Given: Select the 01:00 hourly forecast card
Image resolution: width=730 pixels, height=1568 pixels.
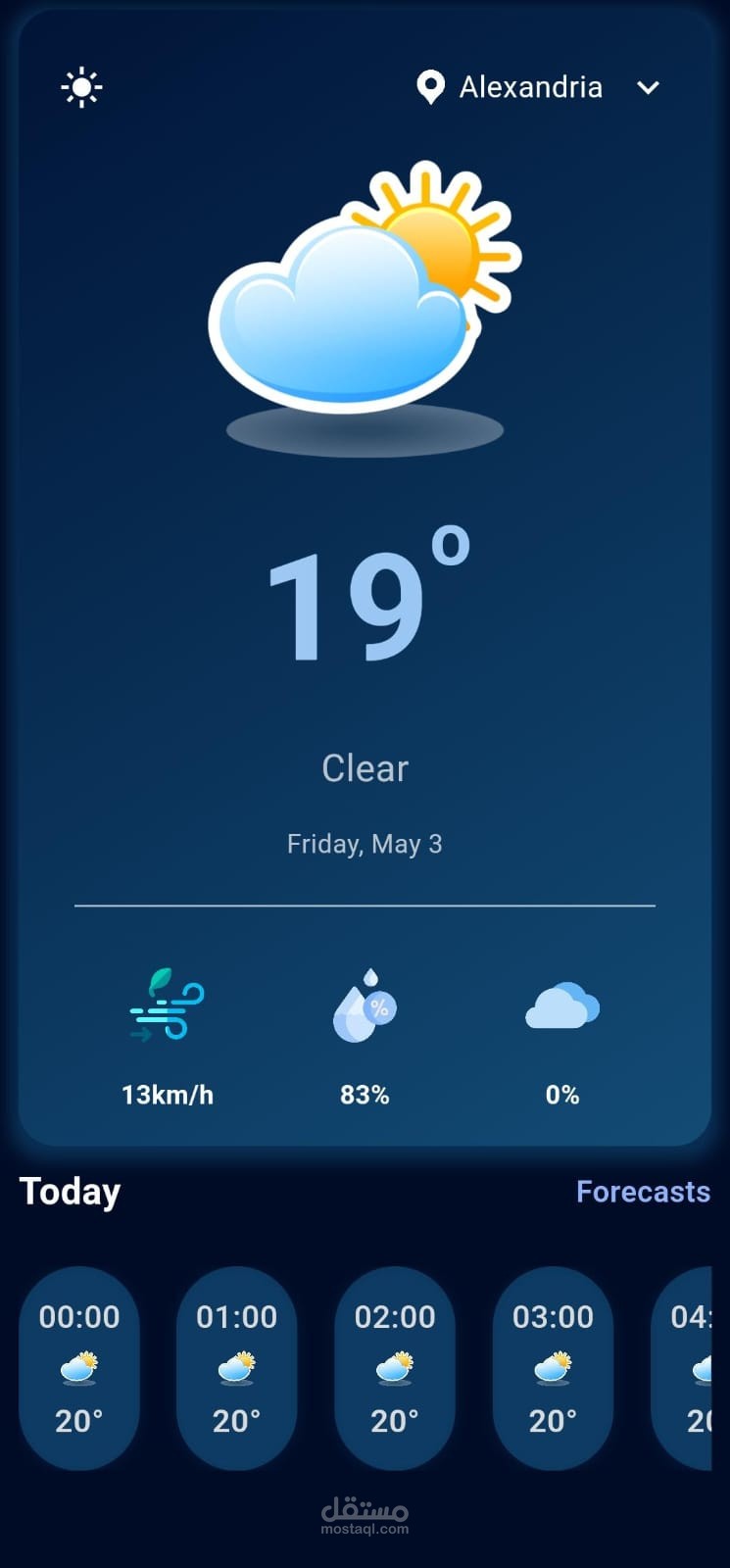Looking at the screenshot, I should (x=237, y=1368).
